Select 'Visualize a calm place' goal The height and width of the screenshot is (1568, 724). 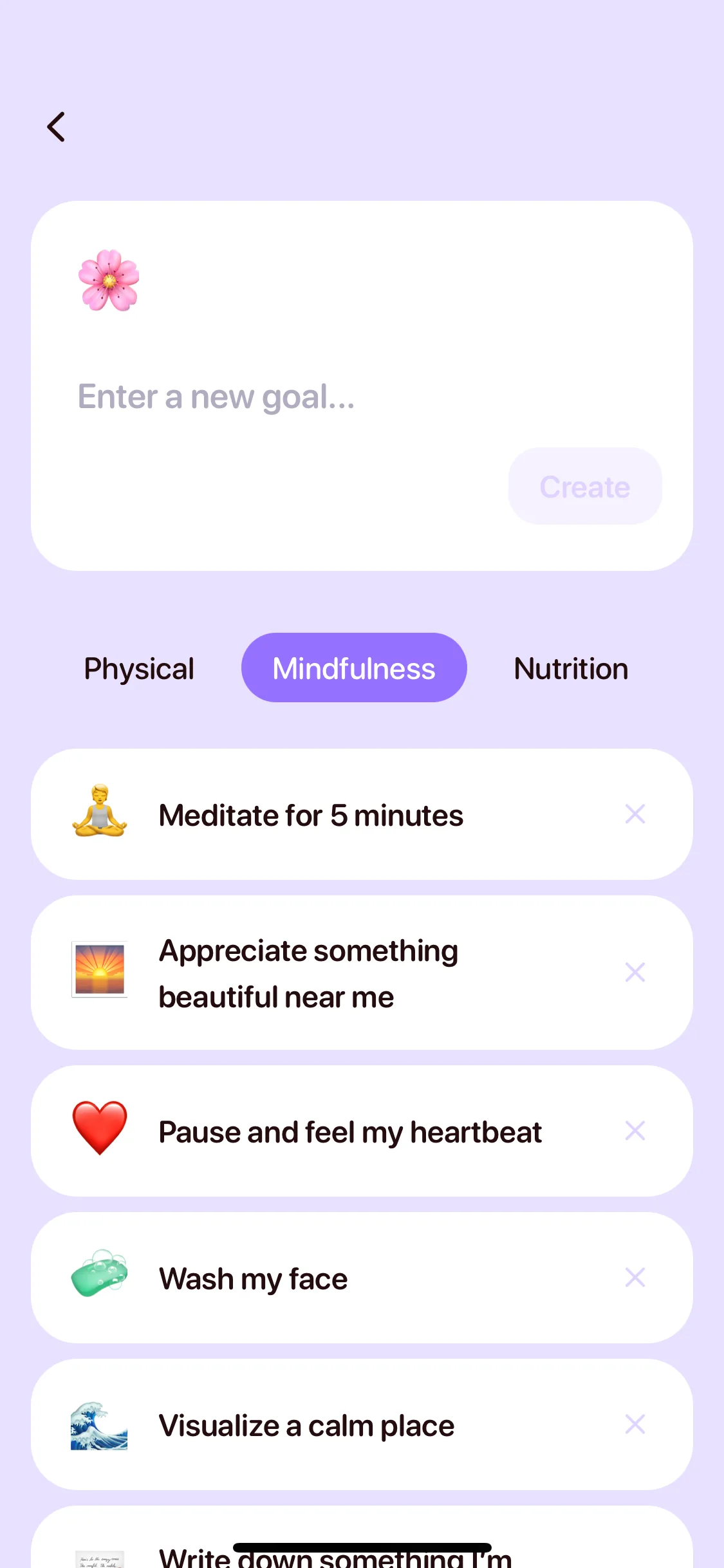click(x=306, y=1425)
